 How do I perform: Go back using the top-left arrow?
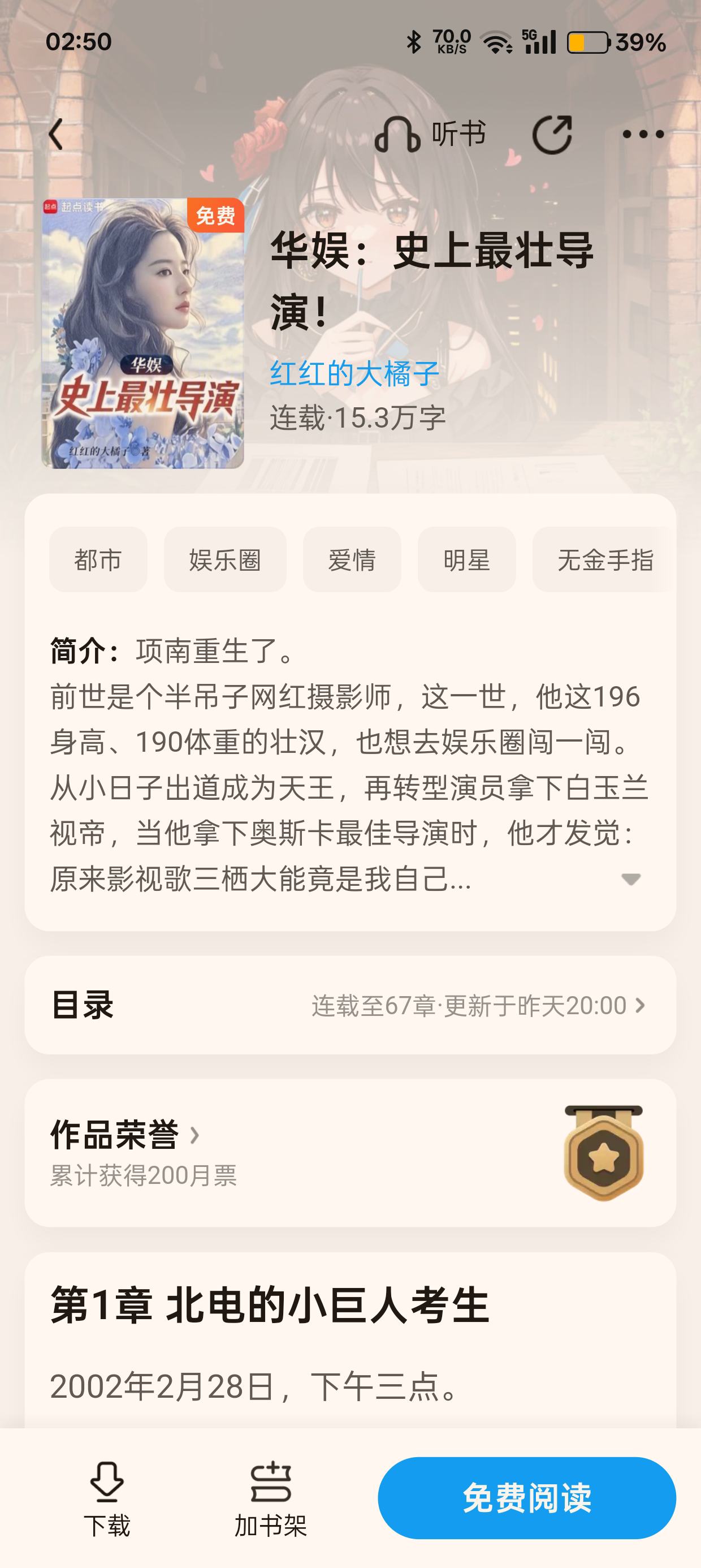[x=56, y=134]
